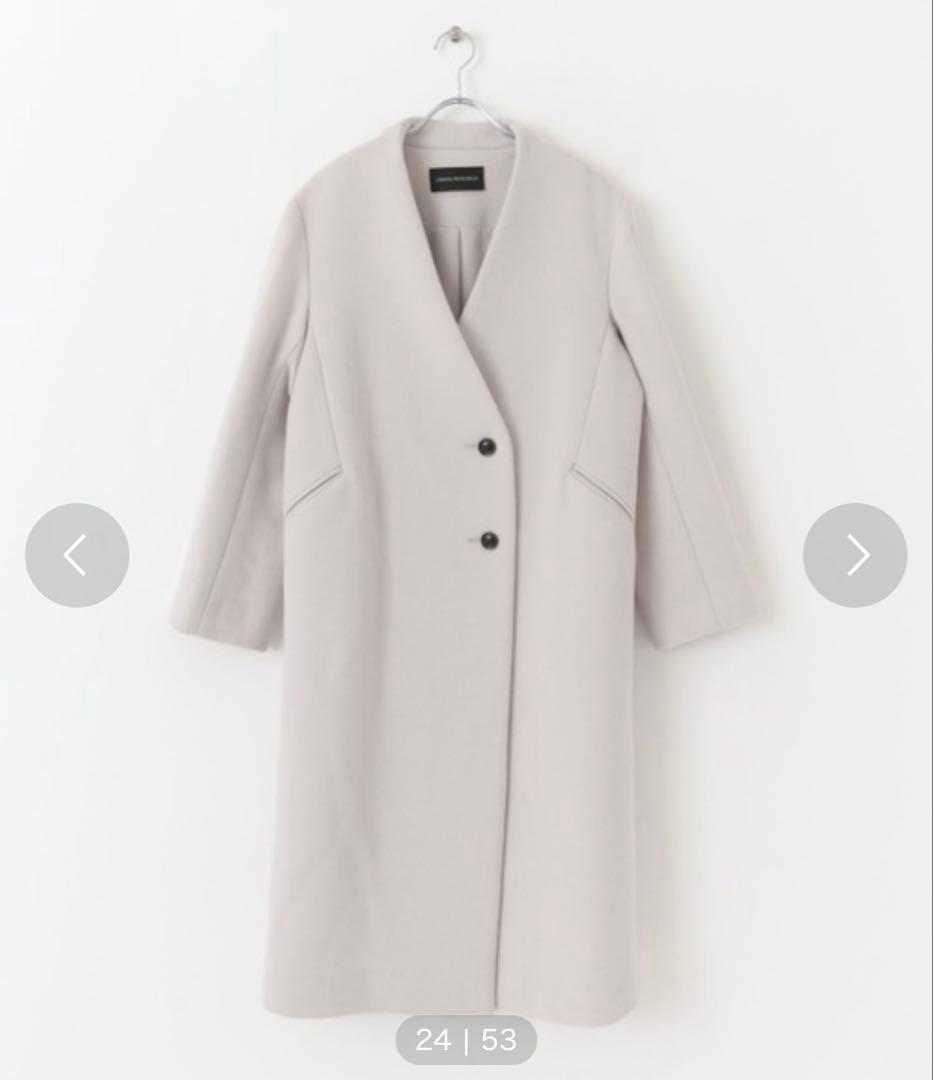Show the next product image
933x1080 pixels.
coord(855,555)
